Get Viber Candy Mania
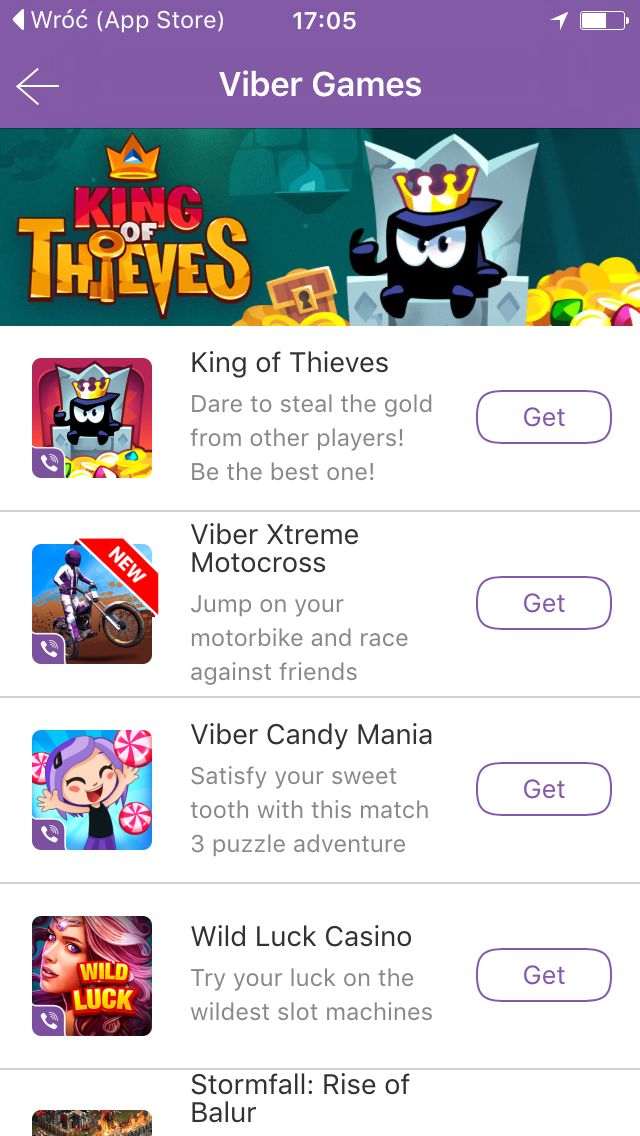Screen dimensions: 640x1136 point(544,789)
